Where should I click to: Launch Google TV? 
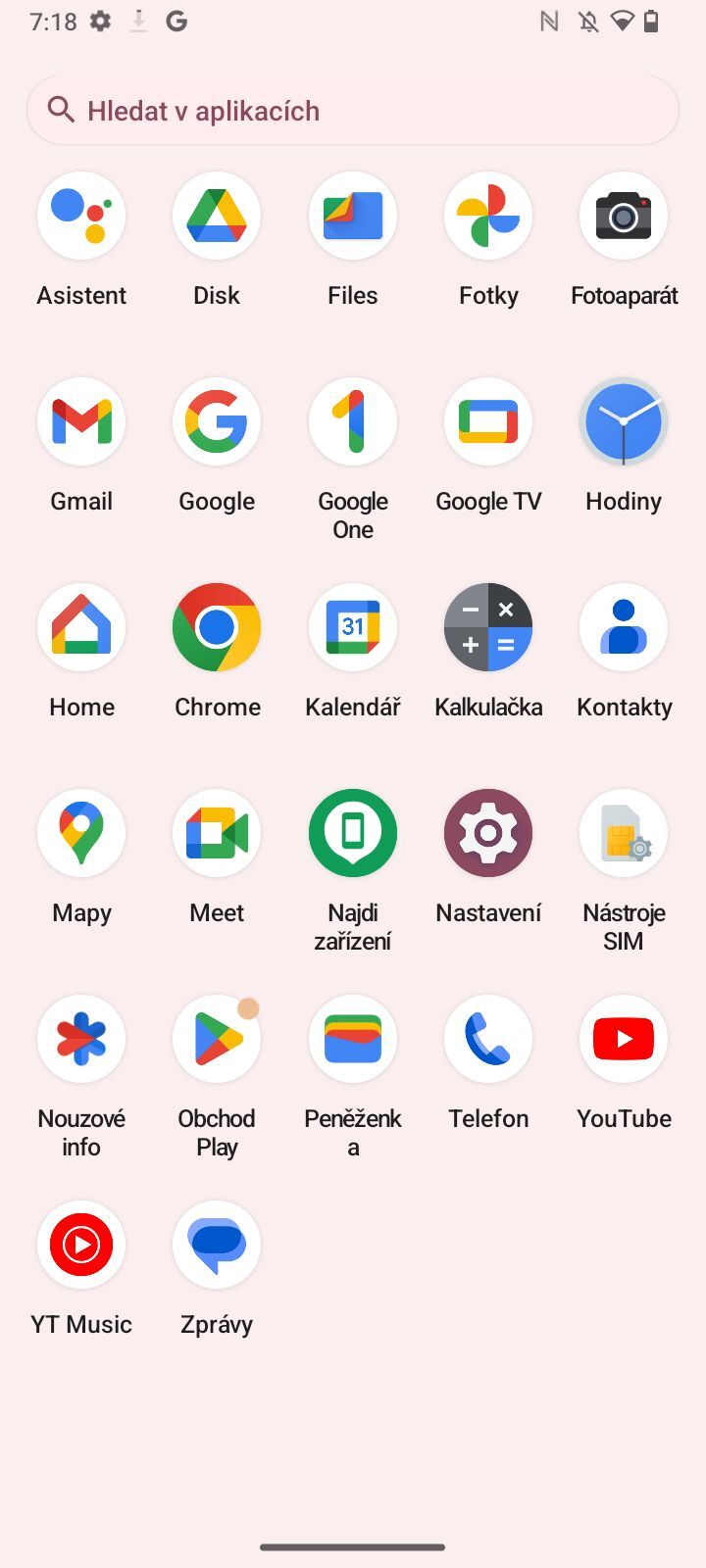point(487,421)
